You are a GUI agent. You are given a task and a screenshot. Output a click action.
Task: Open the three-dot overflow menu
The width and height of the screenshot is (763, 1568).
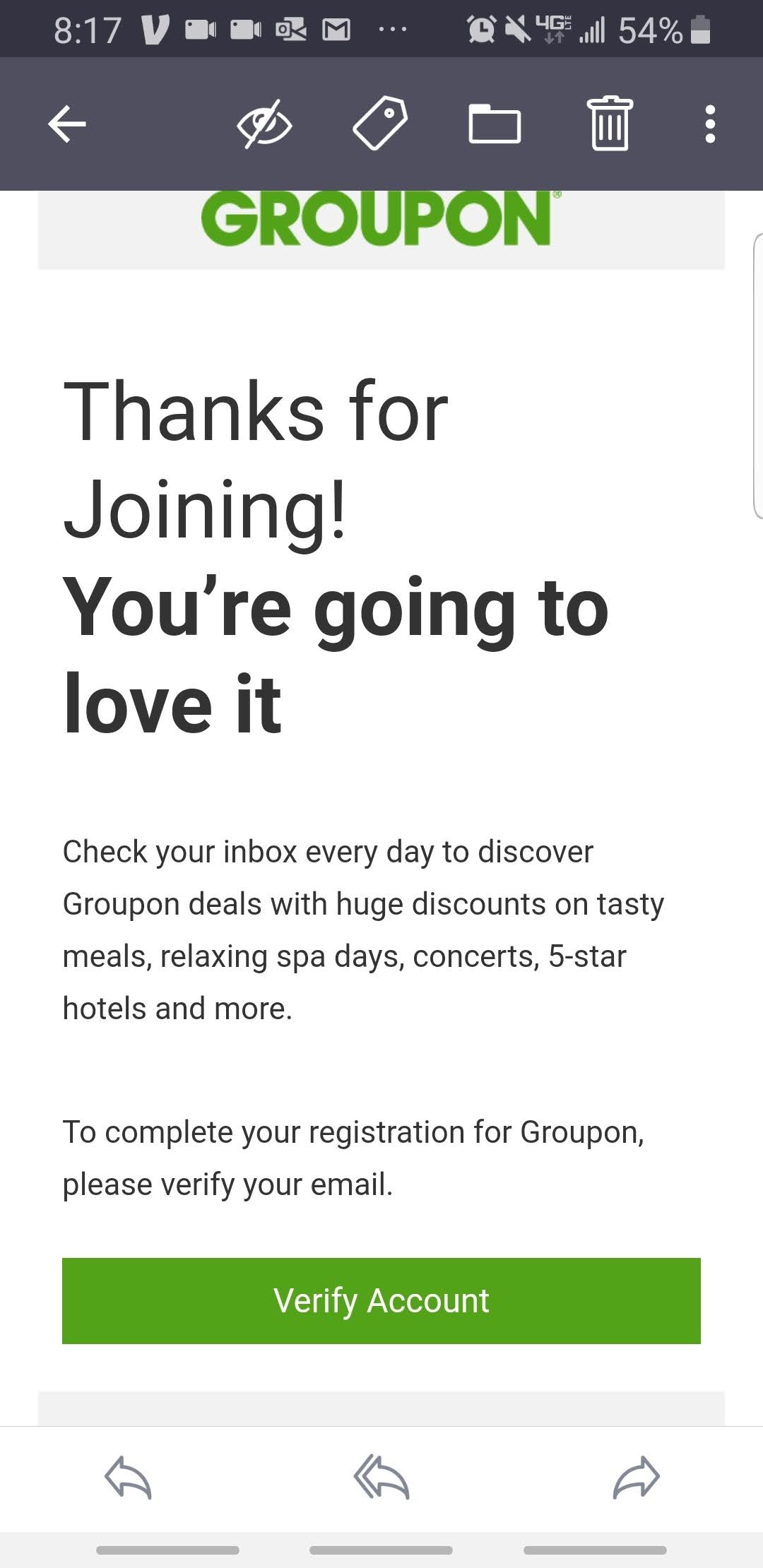point(710,124)
